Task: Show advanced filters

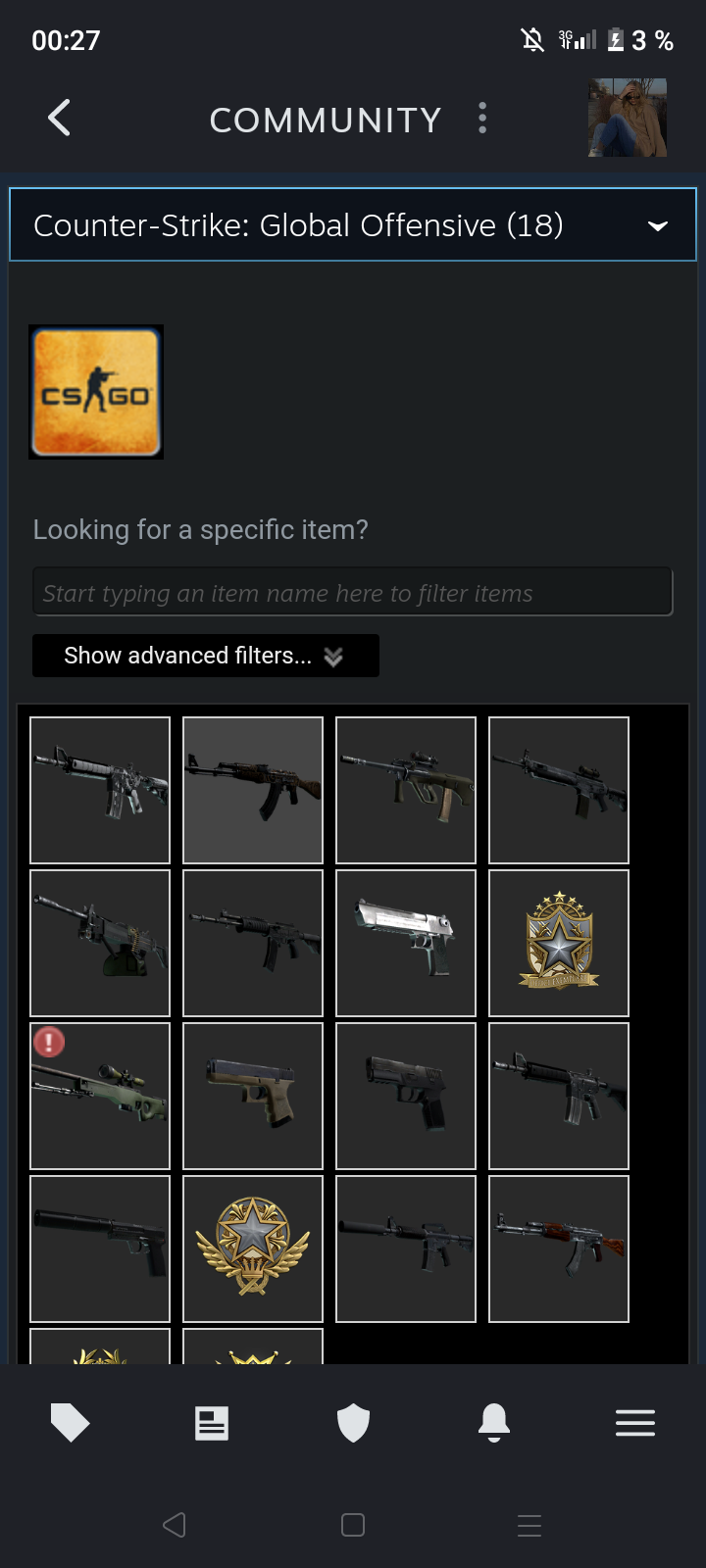Action: pyautogui.click(x=206, y=656)
